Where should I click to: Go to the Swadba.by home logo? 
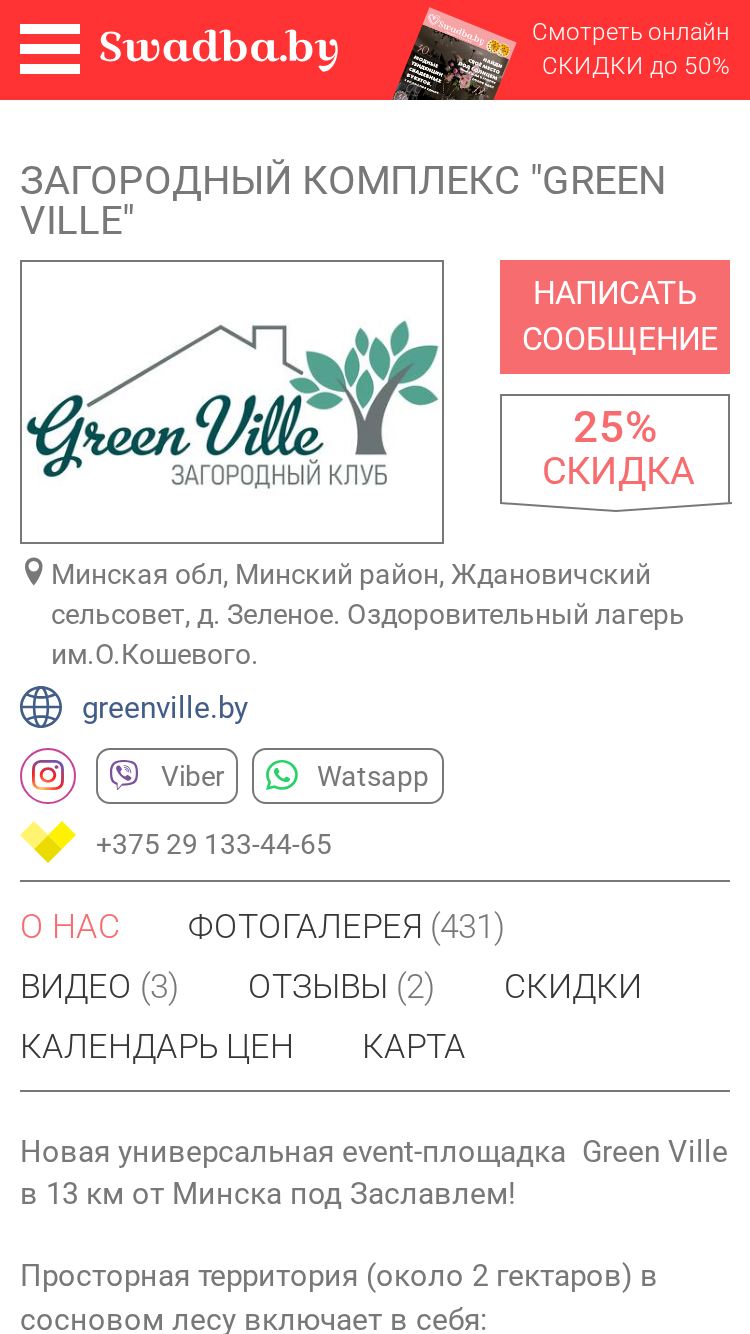[x=219, y=48]
